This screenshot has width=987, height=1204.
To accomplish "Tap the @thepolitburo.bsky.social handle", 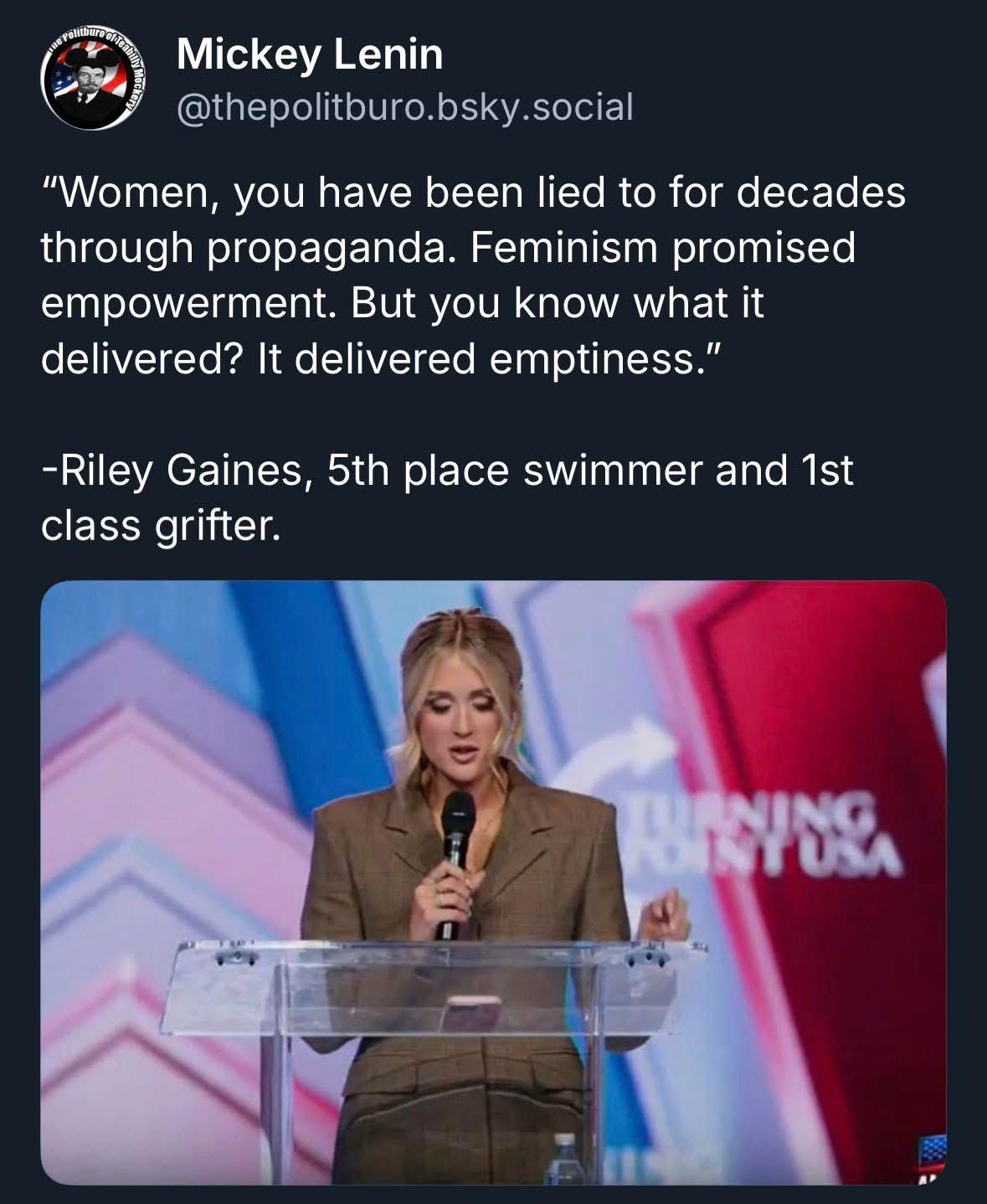I will 404,107.
